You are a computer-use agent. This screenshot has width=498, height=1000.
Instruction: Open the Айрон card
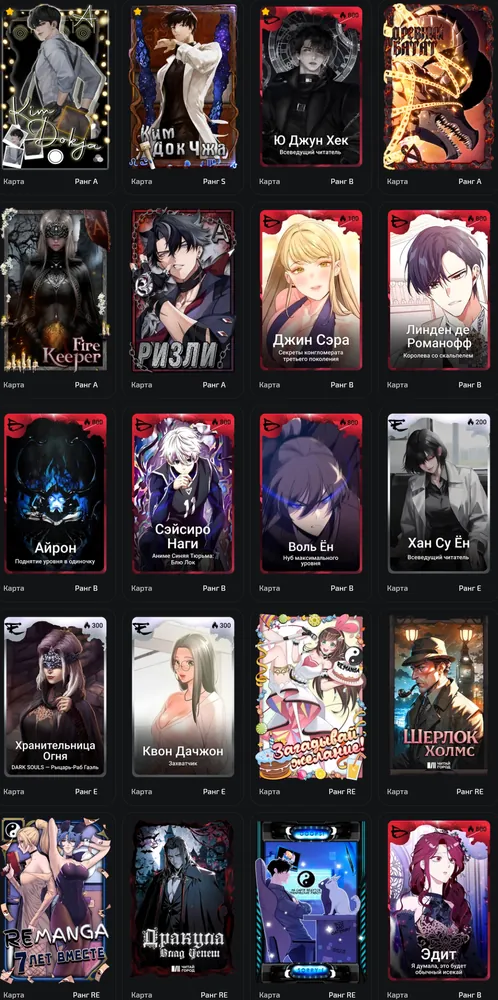coord(56,494)
